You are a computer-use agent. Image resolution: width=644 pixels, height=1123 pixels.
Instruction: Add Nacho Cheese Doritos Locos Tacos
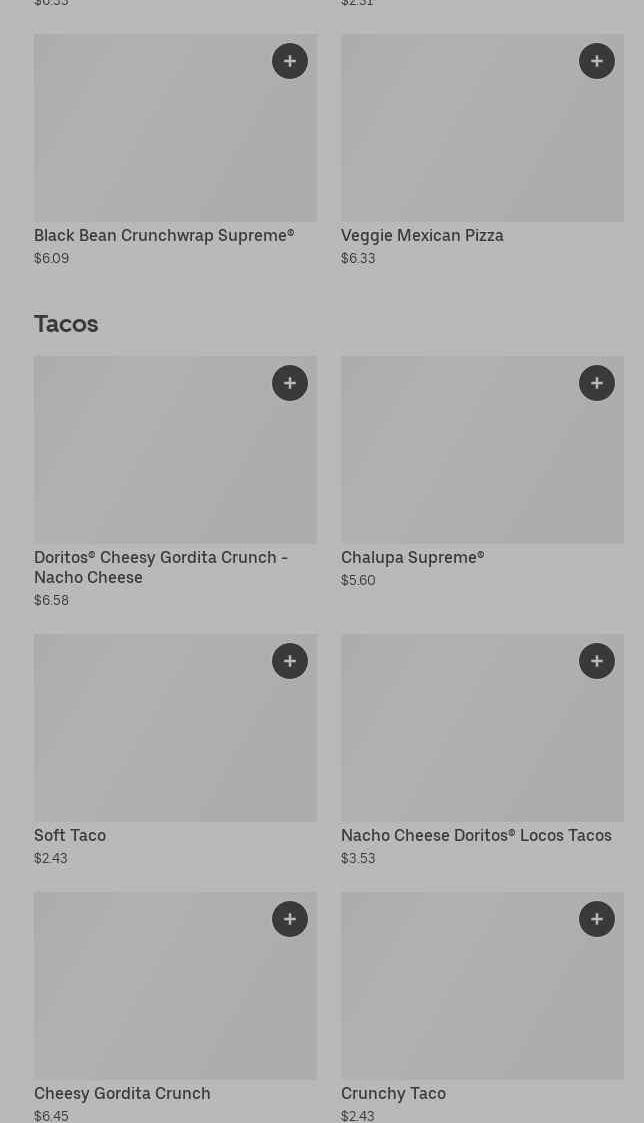coord(597,661)
